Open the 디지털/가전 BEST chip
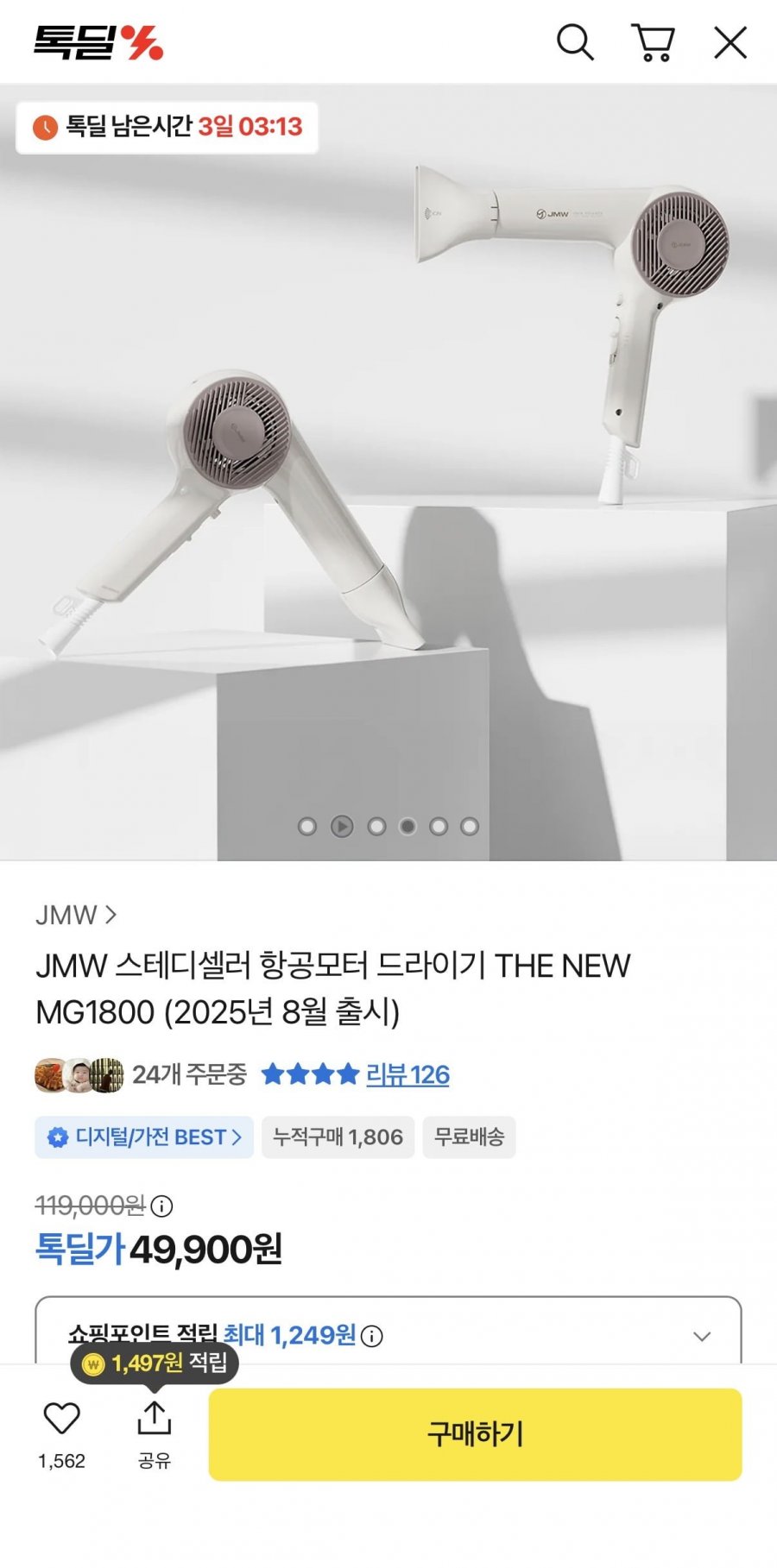The image size is (777, 1568). coord(144,1137)
